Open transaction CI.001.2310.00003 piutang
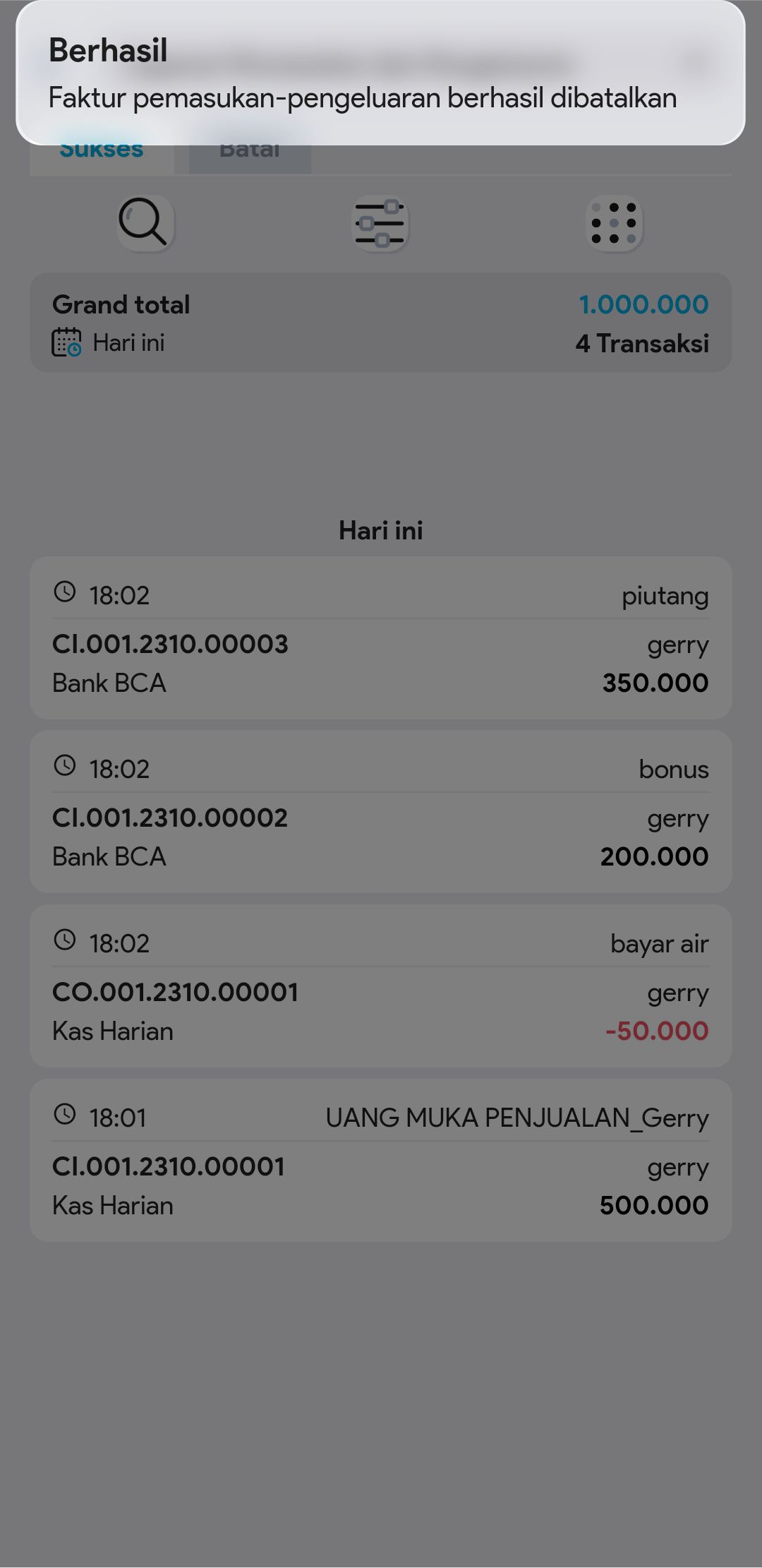The height and width of the screenshot is (1568, 762). pos(381,638)
